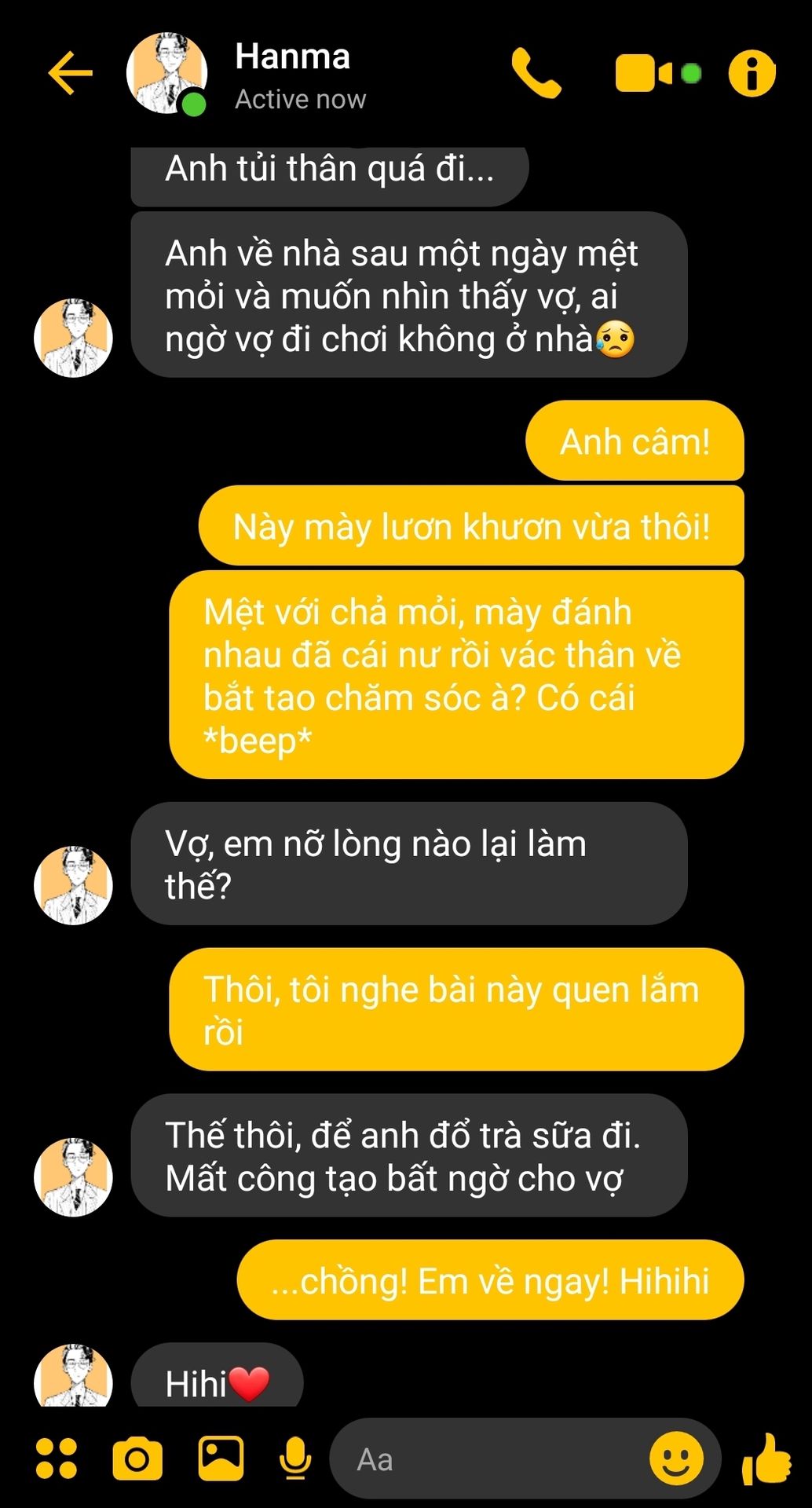Start a voice call with Hanma
This screenshot has height=1508, width=812.
(536, 74)
